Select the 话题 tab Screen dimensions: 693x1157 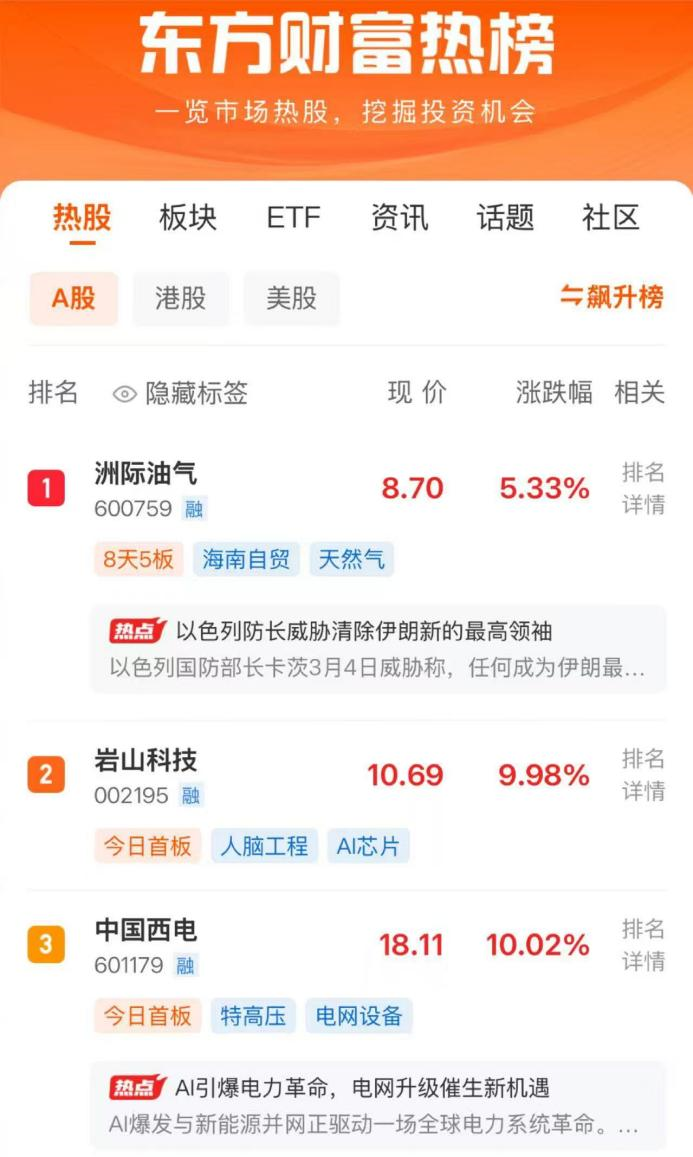pyautogui.click(x=505, y=217)
